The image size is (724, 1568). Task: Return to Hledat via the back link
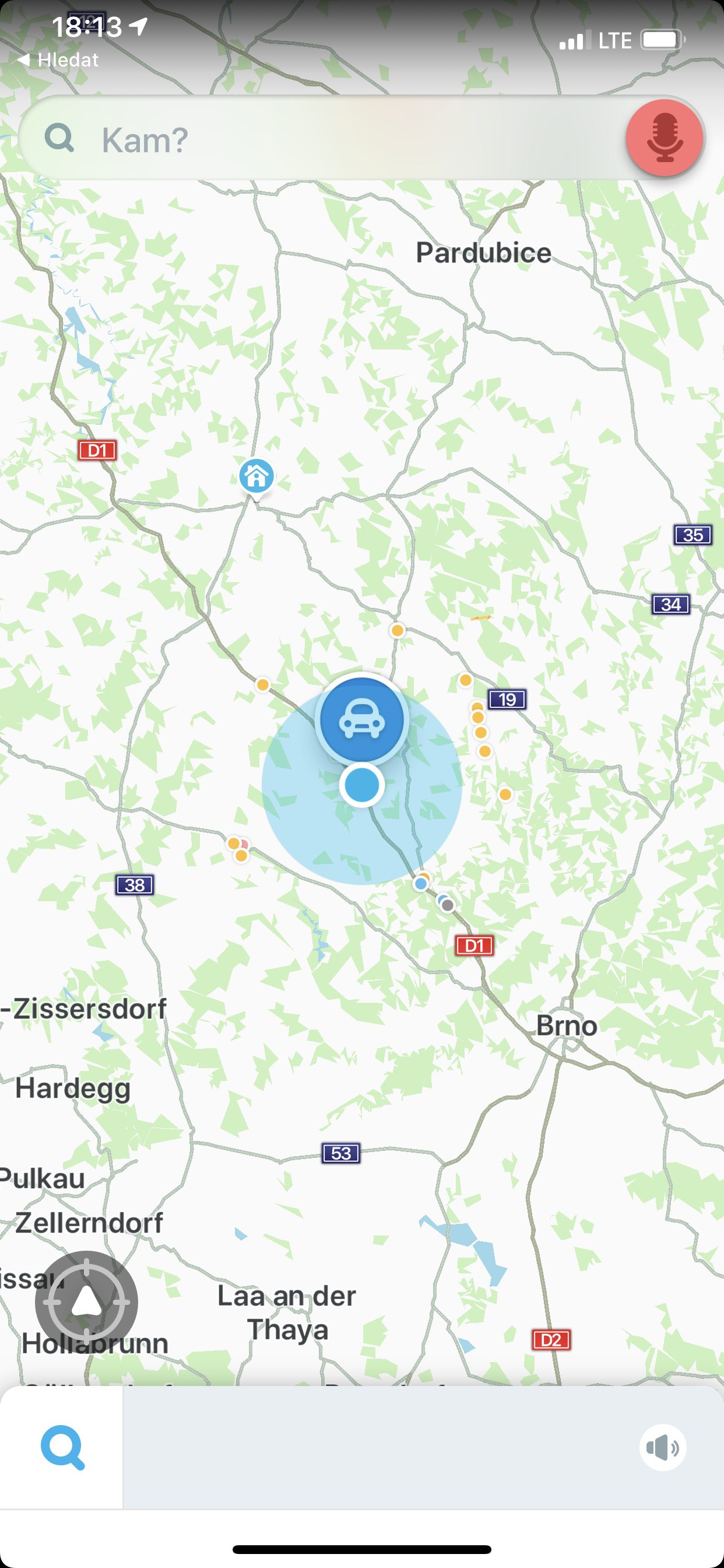(x=58, y=60)
